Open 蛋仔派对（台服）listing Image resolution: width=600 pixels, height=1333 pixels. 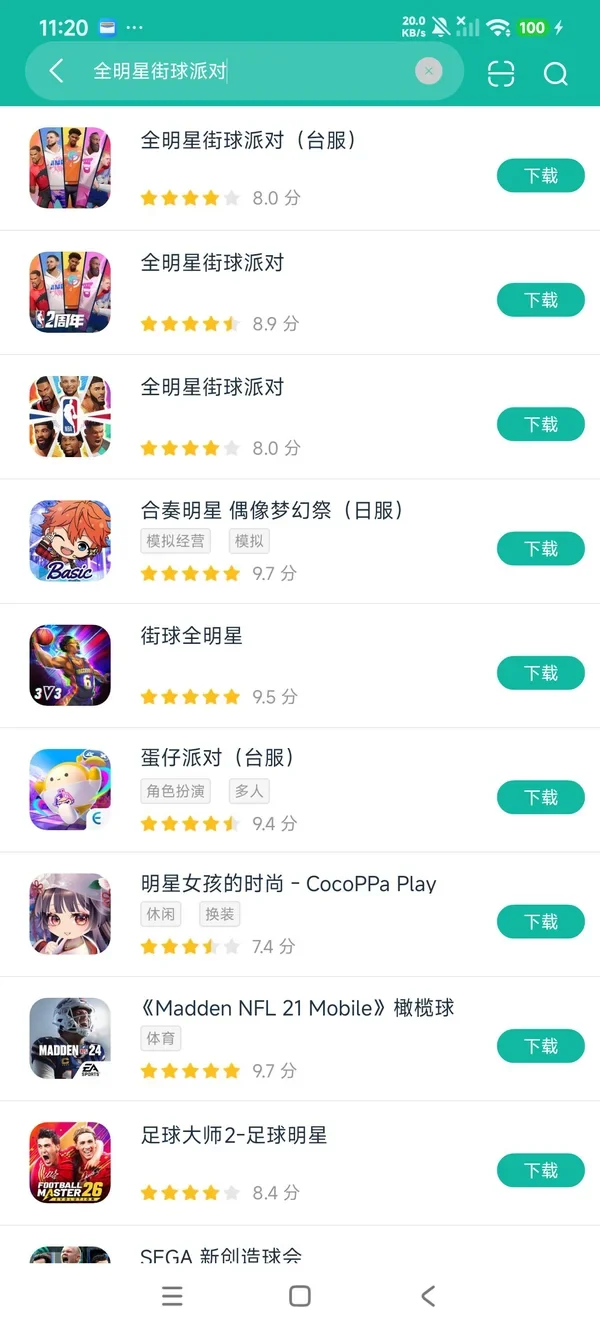pos(300,790)
